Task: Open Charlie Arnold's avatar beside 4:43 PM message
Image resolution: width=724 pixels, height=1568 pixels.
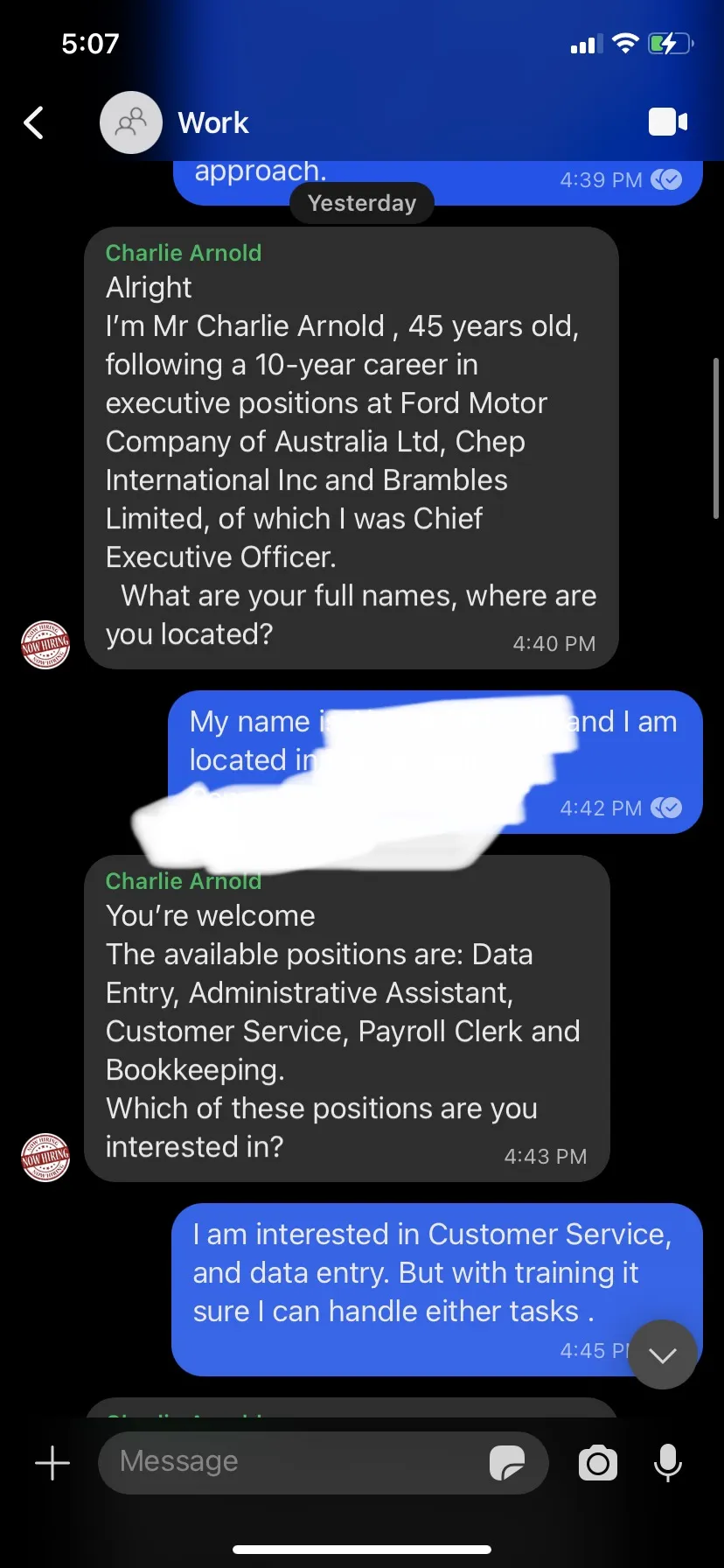Action: (45, 1158)
